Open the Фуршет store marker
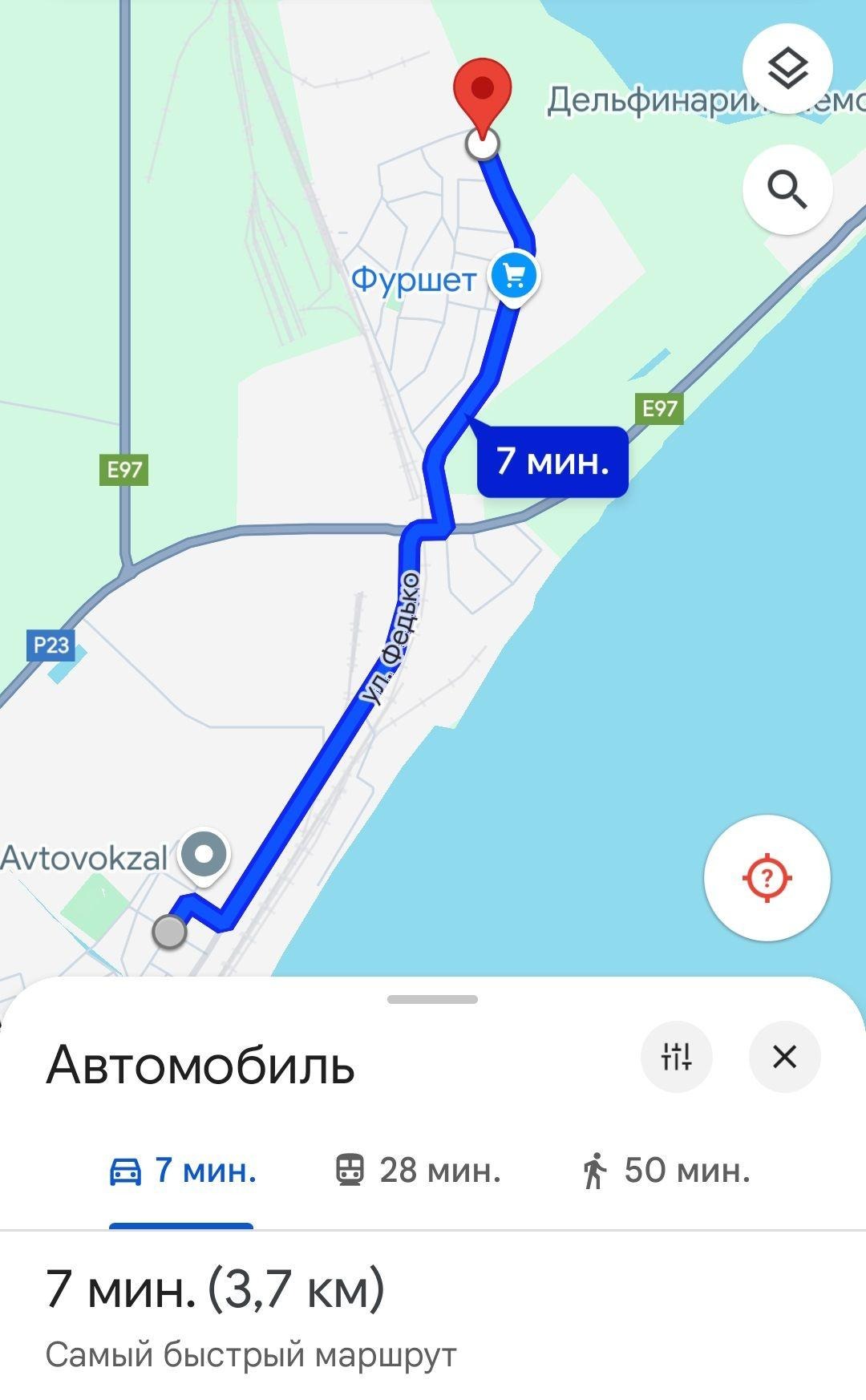The width and height of the screenshot is (866, 1400). 514,277
